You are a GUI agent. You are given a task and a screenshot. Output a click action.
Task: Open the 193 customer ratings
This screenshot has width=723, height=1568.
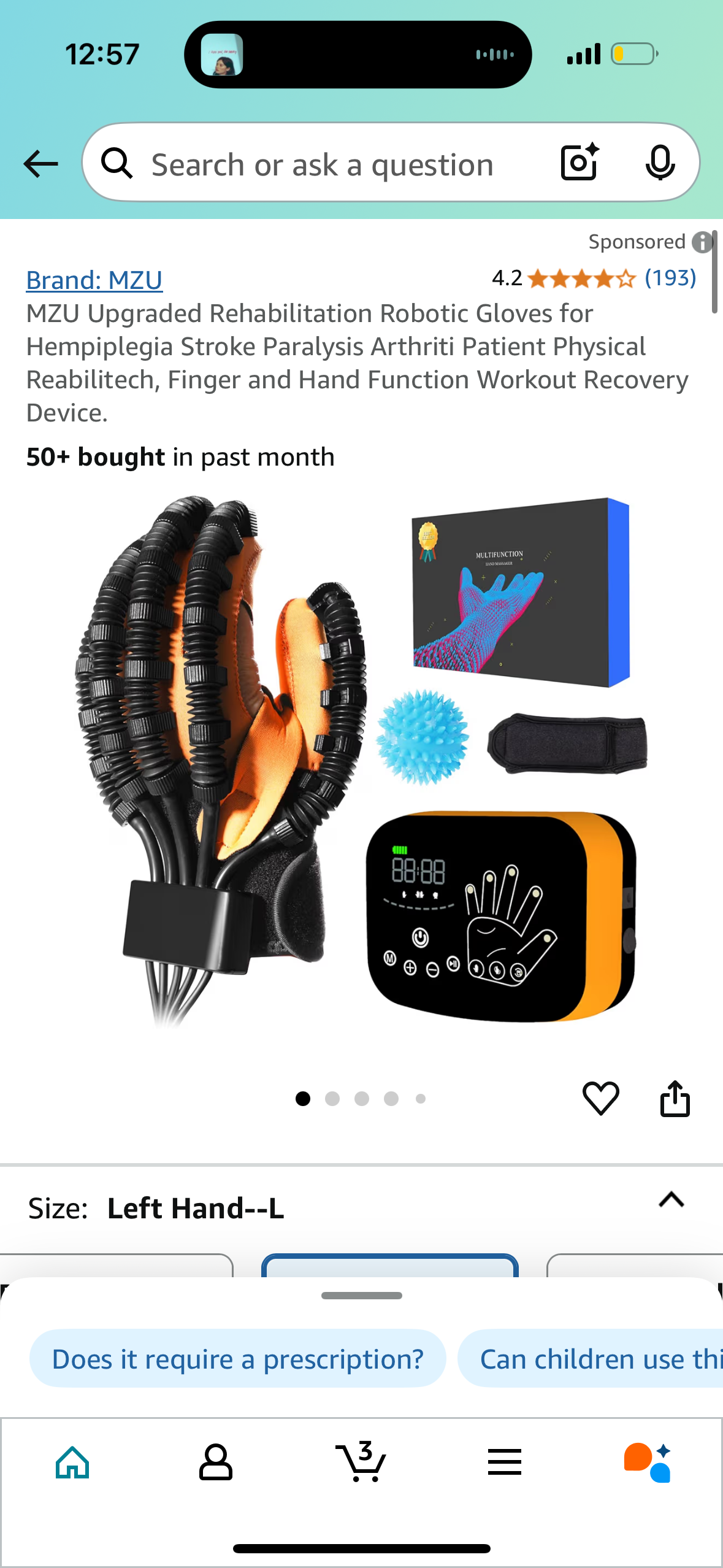point(670,278)
